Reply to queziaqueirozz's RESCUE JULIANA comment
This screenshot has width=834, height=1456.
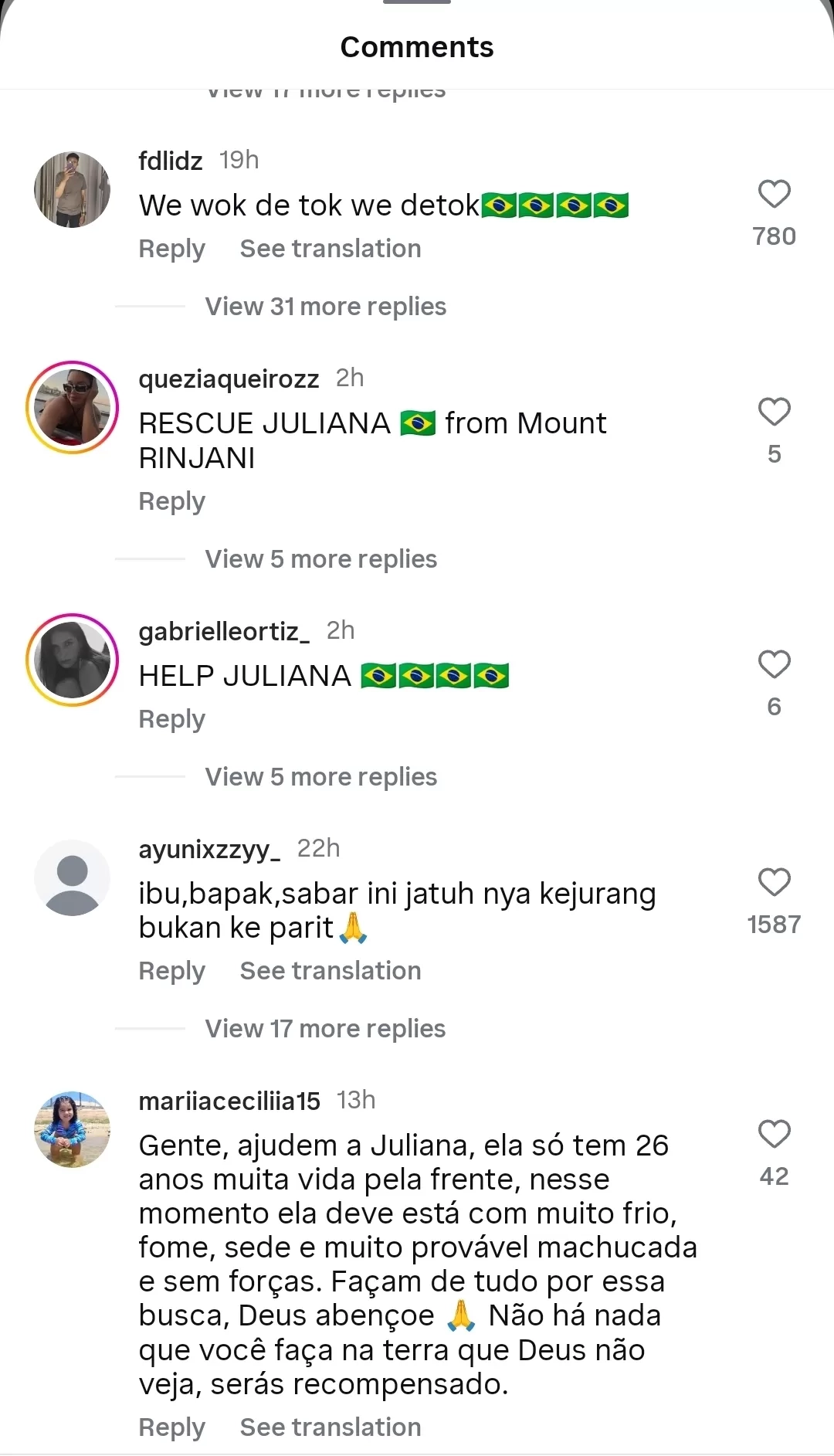[171, 501]
